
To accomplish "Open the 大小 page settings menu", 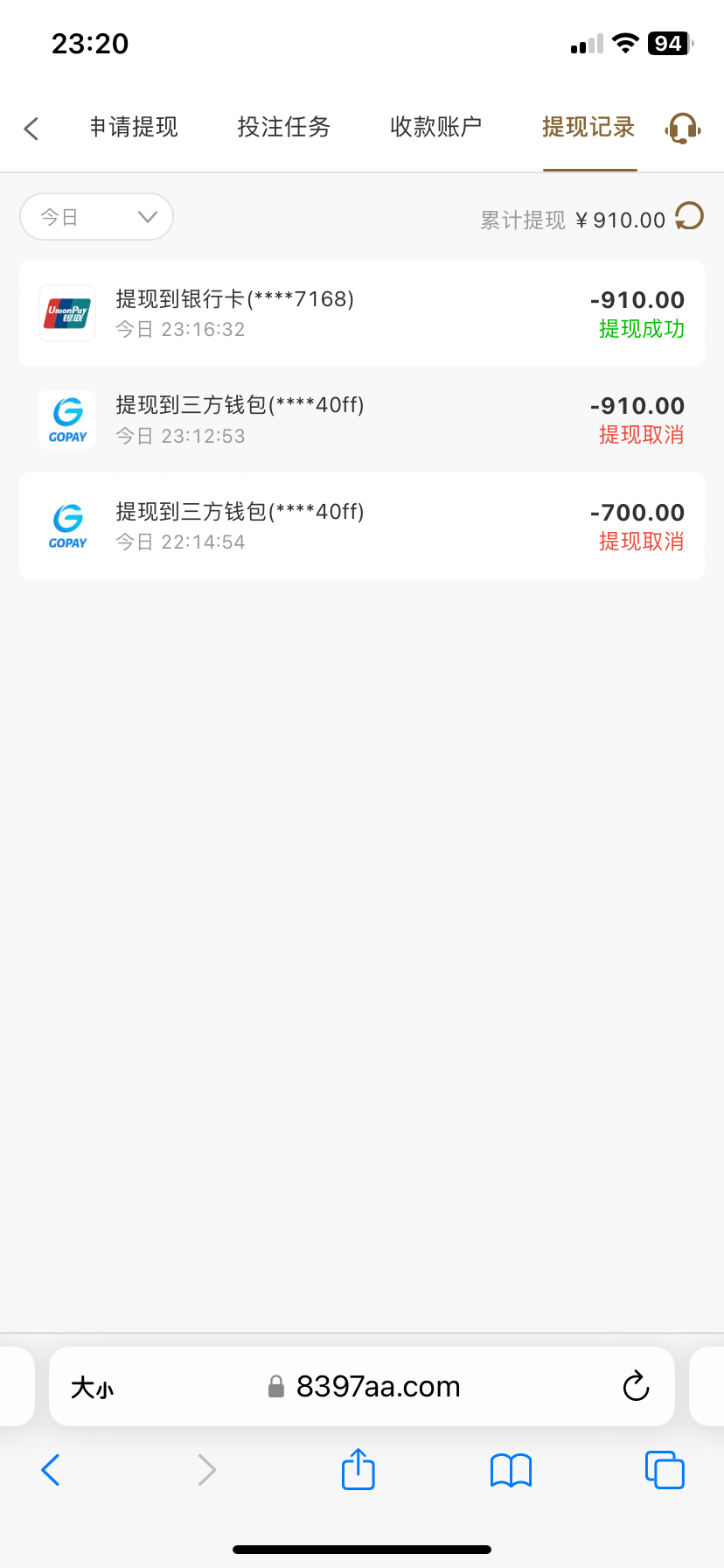I will 92,1387.
